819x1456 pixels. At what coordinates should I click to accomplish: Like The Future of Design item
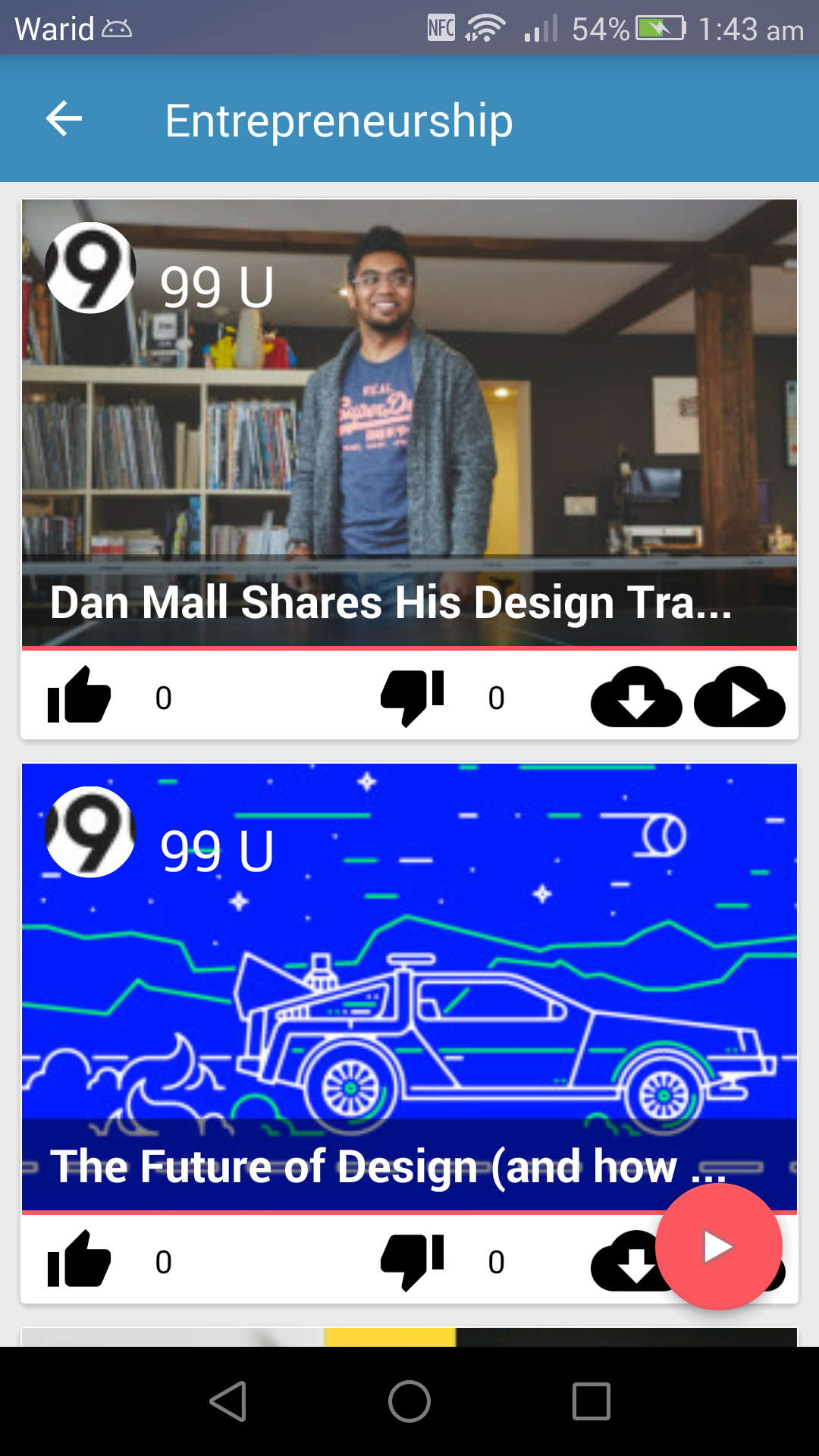tap(79, 1260)
